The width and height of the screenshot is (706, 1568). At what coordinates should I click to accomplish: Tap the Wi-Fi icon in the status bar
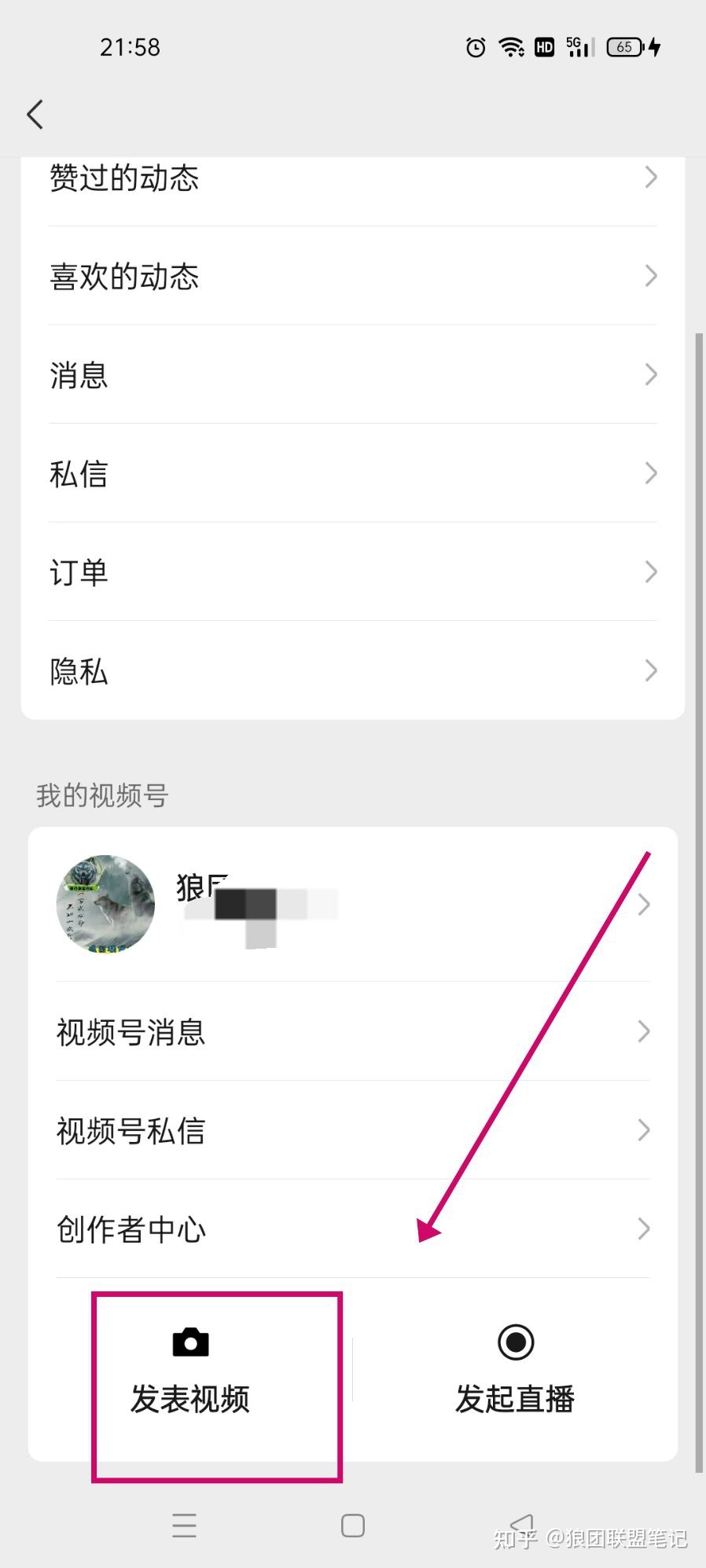[511, 47]
